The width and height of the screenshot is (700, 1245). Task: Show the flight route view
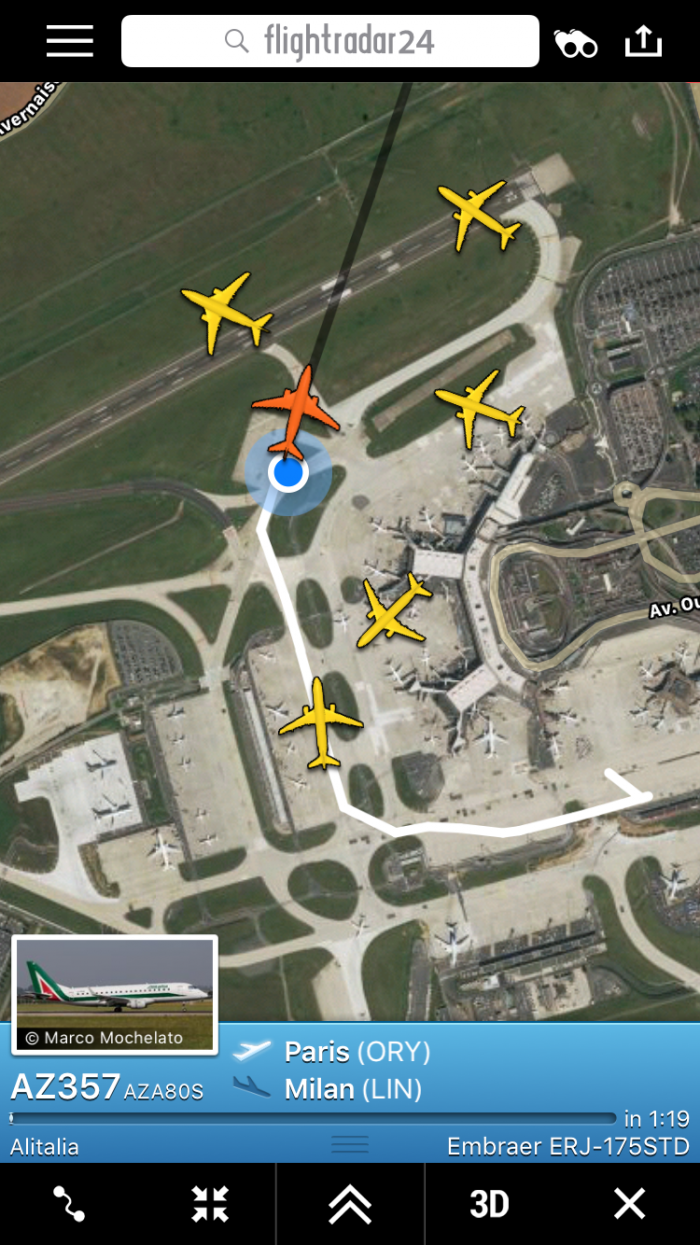point(69,1204)
